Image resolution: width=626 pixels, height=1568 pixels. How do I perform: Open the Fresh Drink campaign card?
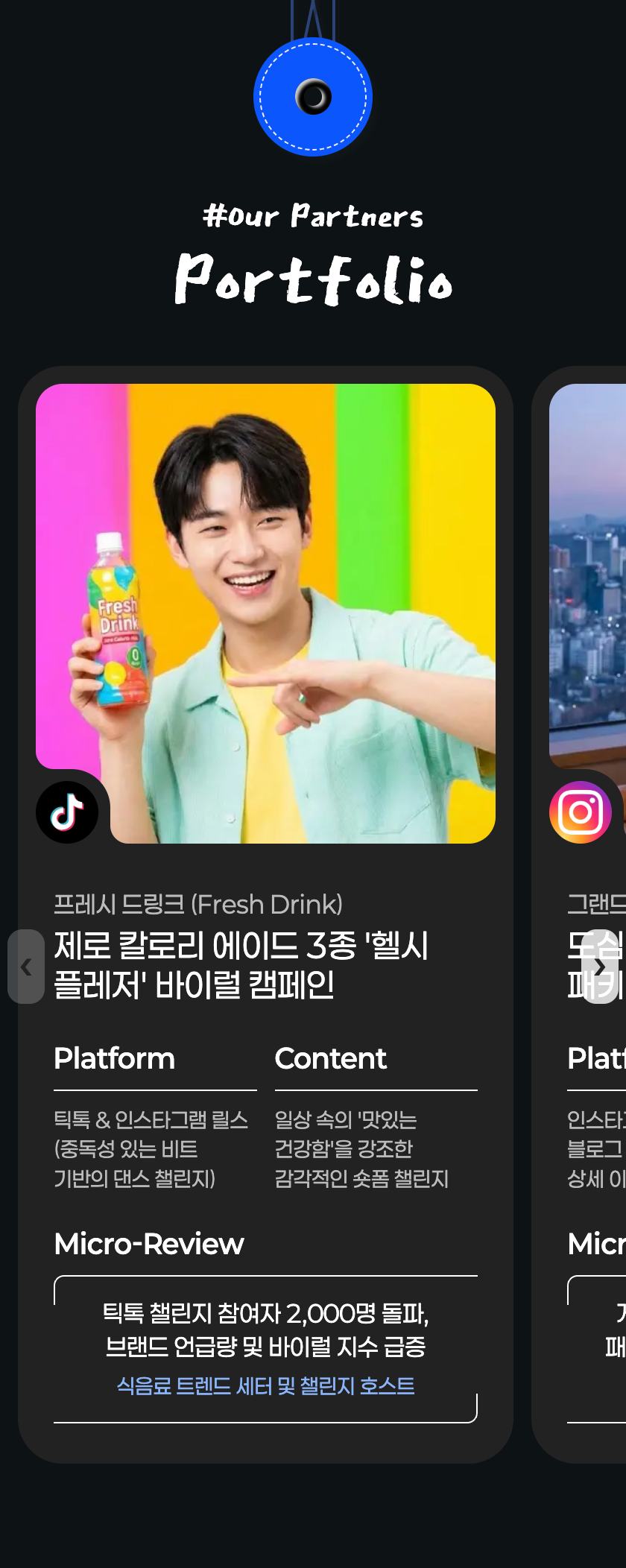tap(265, 613)
